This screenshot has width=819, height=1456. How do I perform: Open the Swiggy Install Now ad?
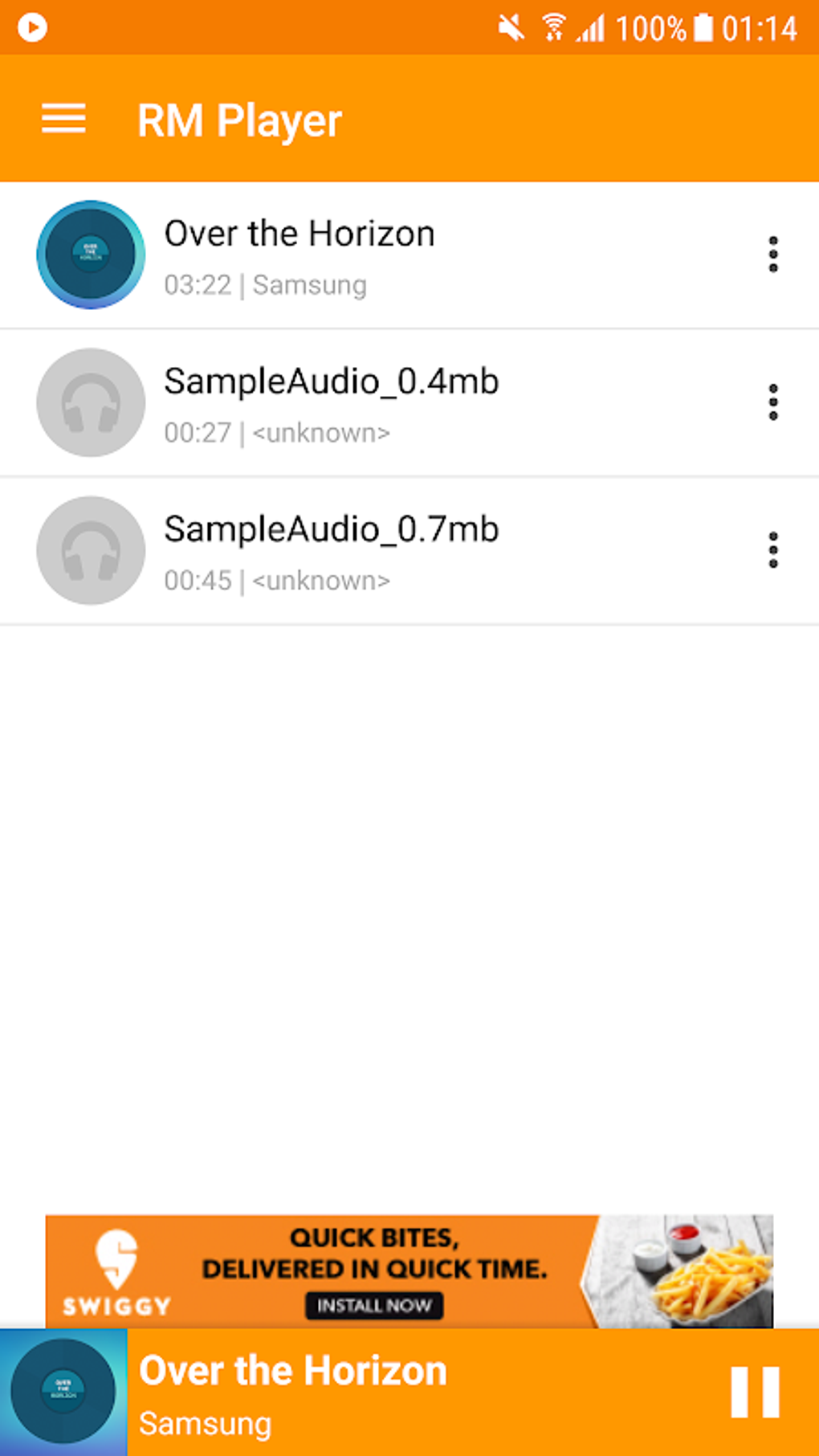374,1305
